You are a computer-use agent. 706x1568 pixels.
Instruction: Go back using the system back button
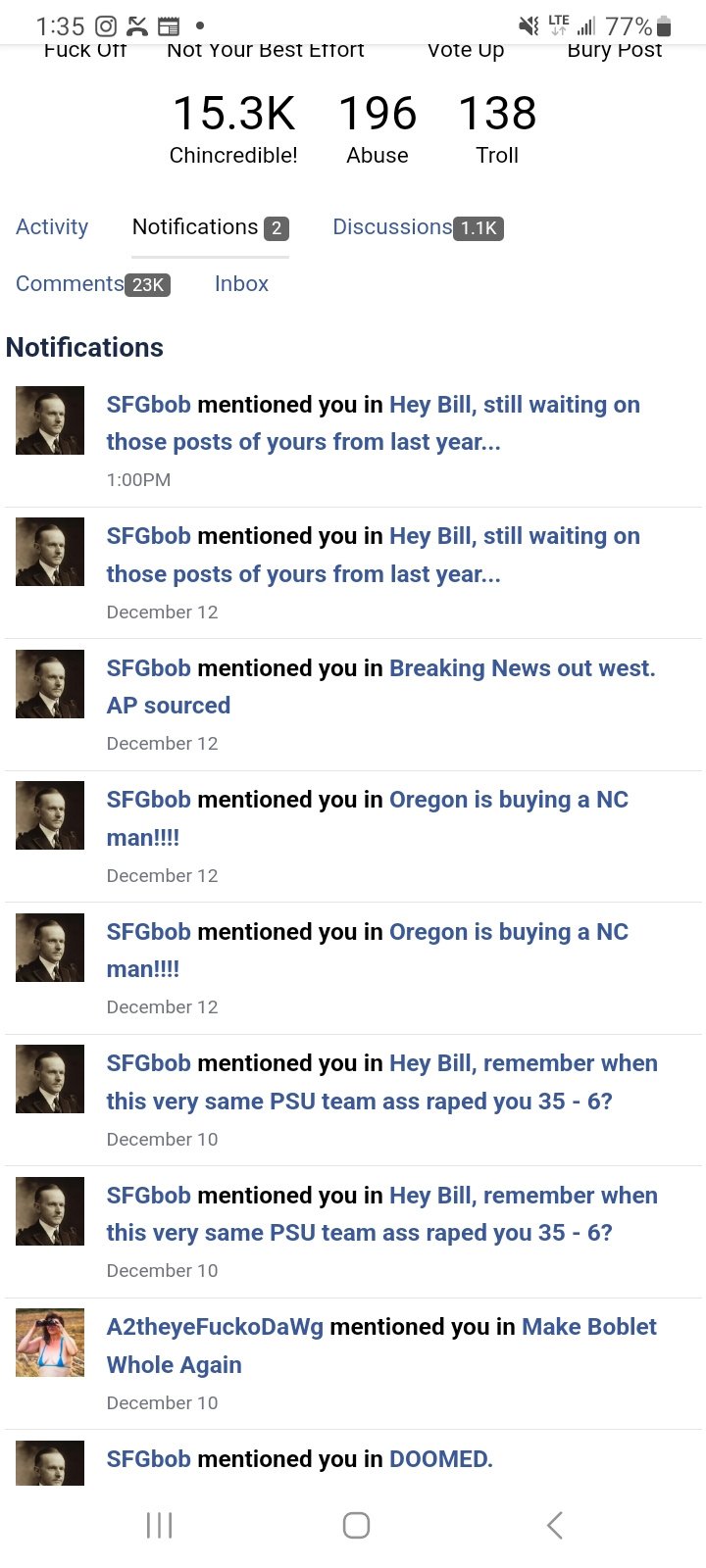pos(554,1525)
